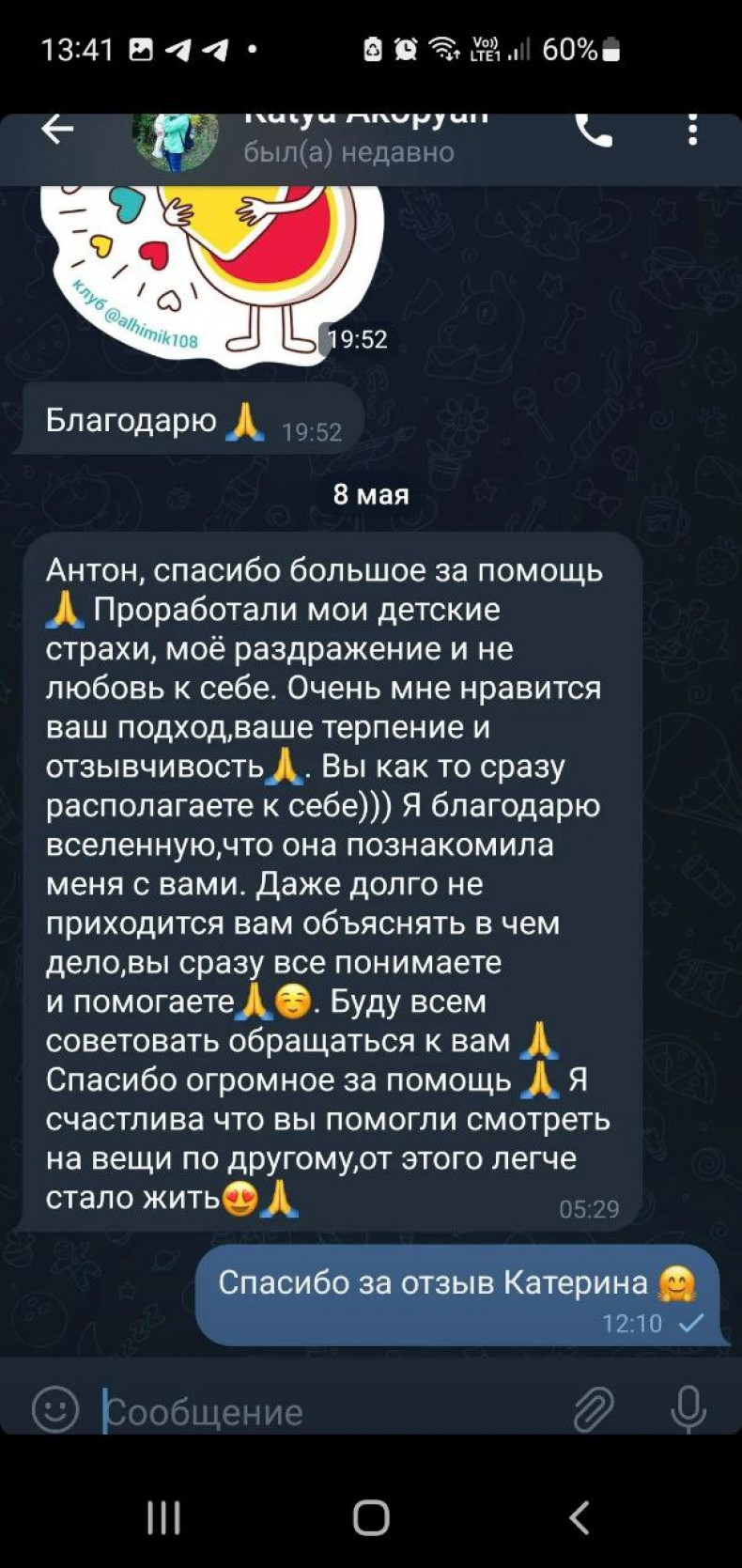Open the three-dot overflow menu
The width and height of the screenshot is (742, 1568).
click(692, 130)
